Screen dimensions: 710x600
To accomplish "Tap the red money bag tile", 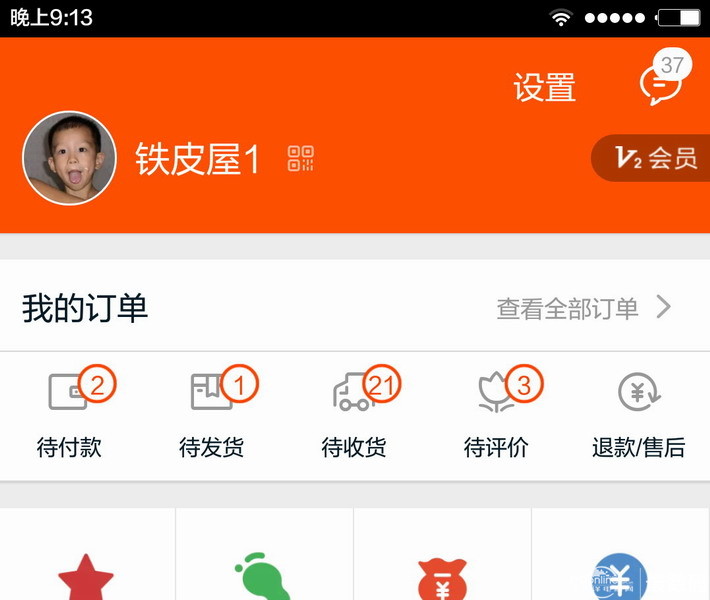I will (442, 575).
